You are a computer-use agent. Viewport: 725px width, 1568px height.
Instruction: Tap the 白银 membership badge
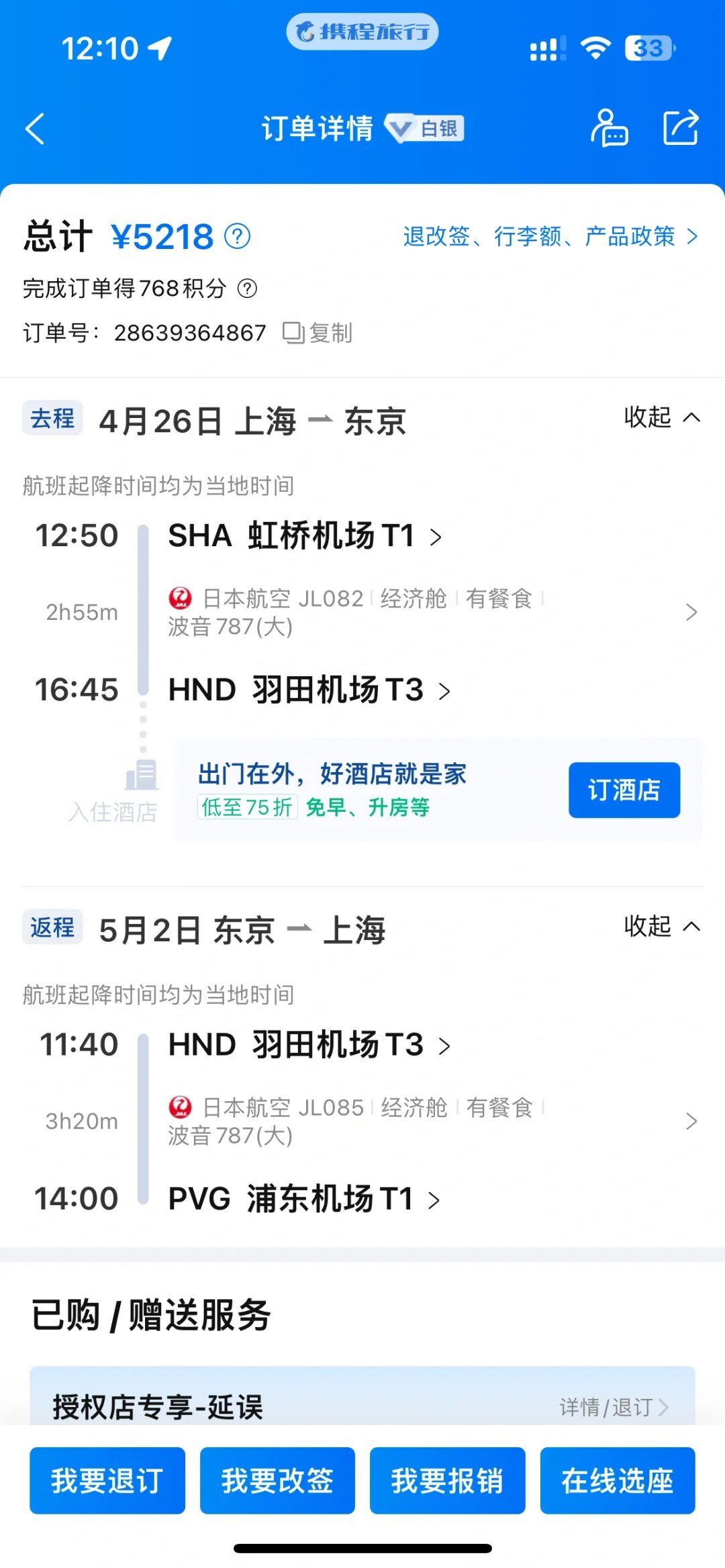coord(425,129)
